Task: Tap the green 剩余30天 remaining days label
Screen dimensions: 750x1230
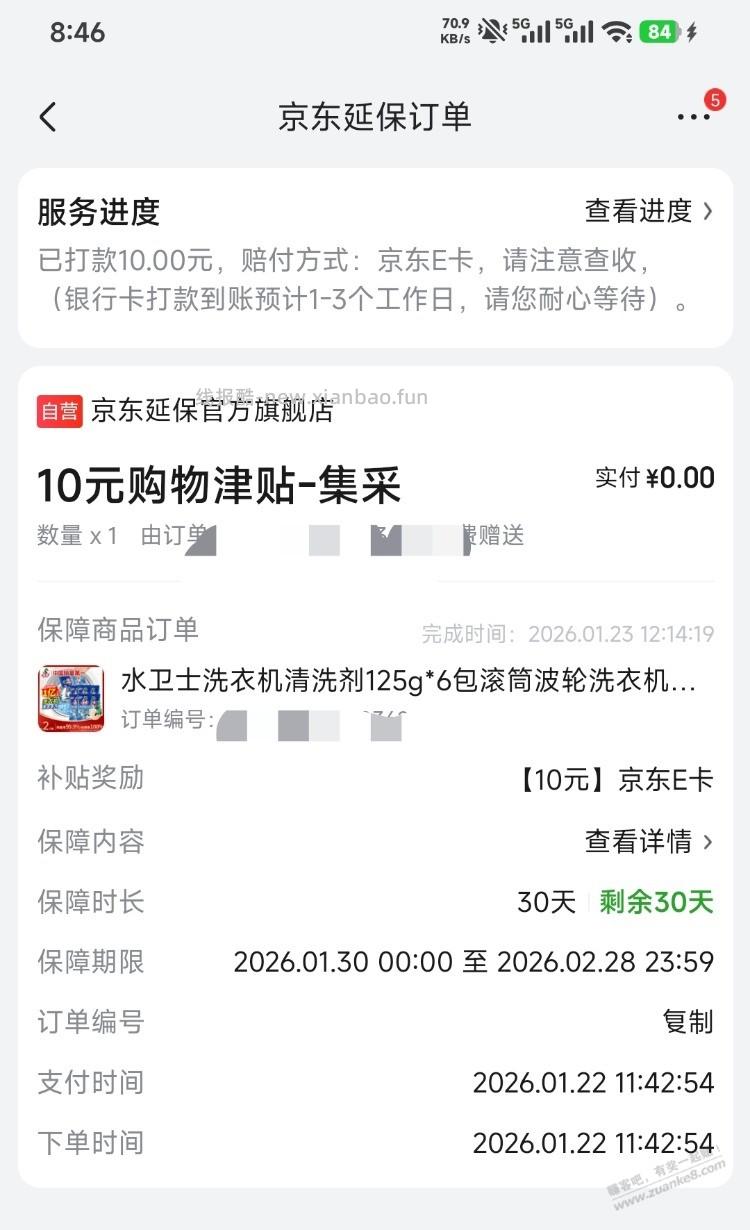Action: 655,901
